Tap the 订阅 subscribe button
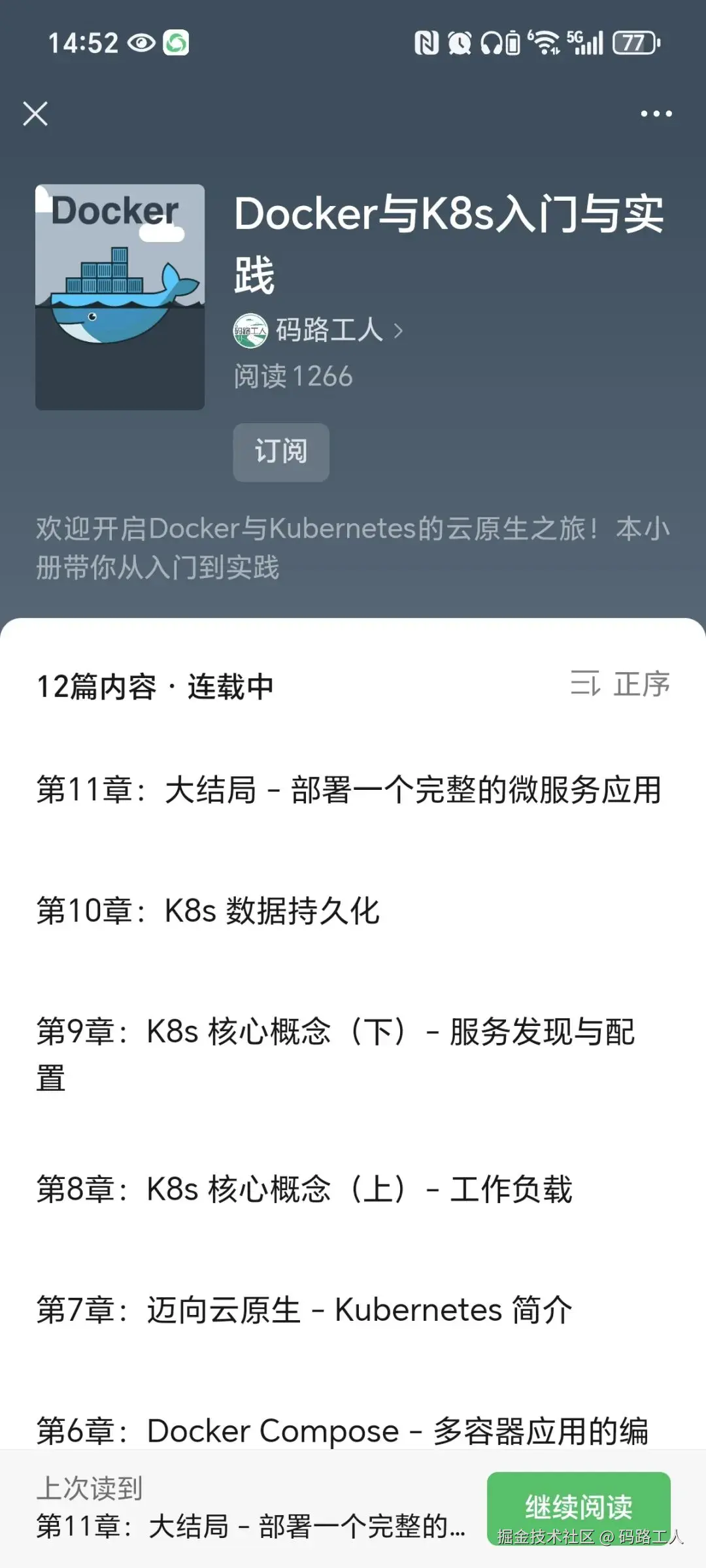This screenshot has width=706, height=1568. [x=281, y=452]
